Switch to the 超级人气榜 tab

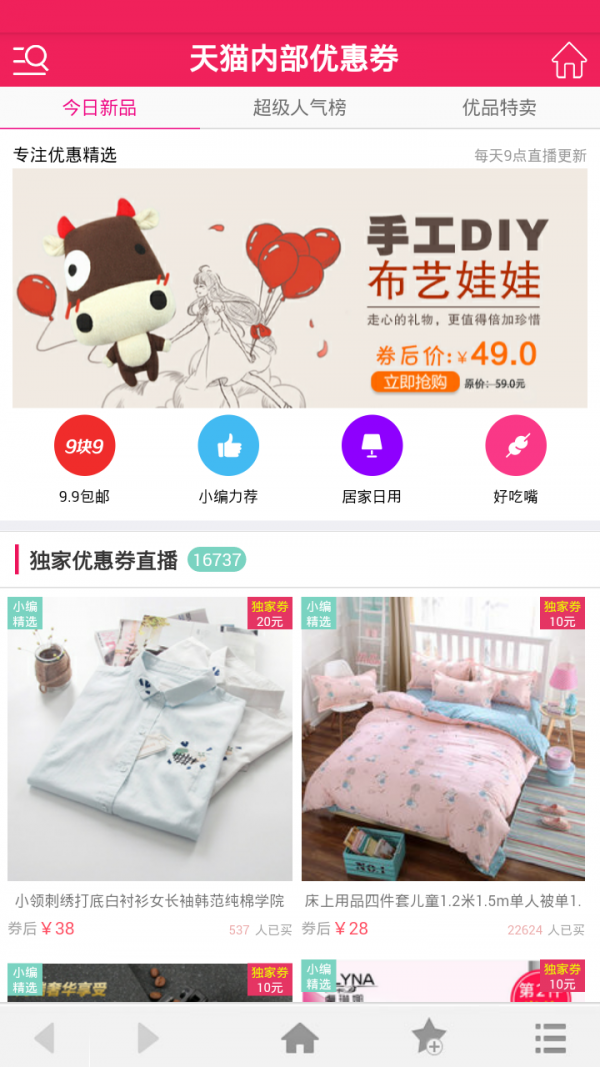click(299, 108)
